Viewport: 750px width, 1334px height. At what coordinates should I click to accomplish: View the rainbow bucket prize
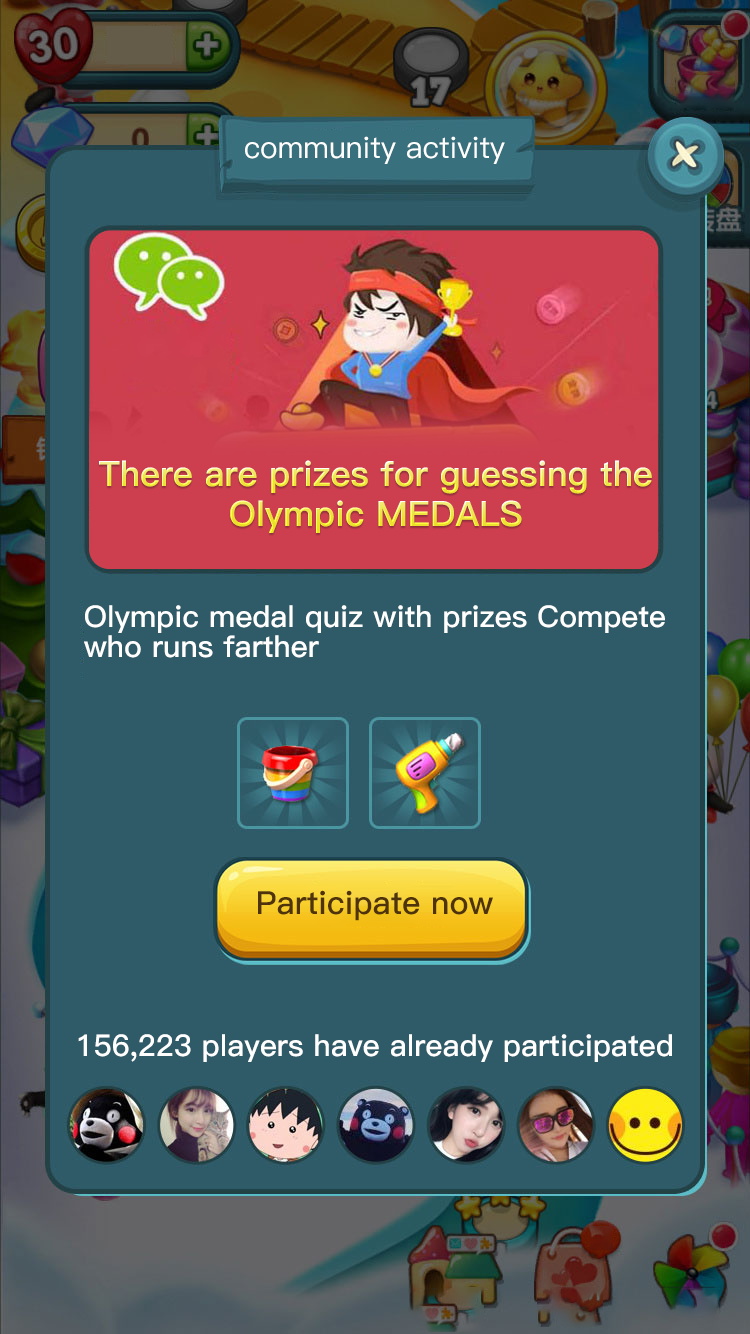coord(293,773)
